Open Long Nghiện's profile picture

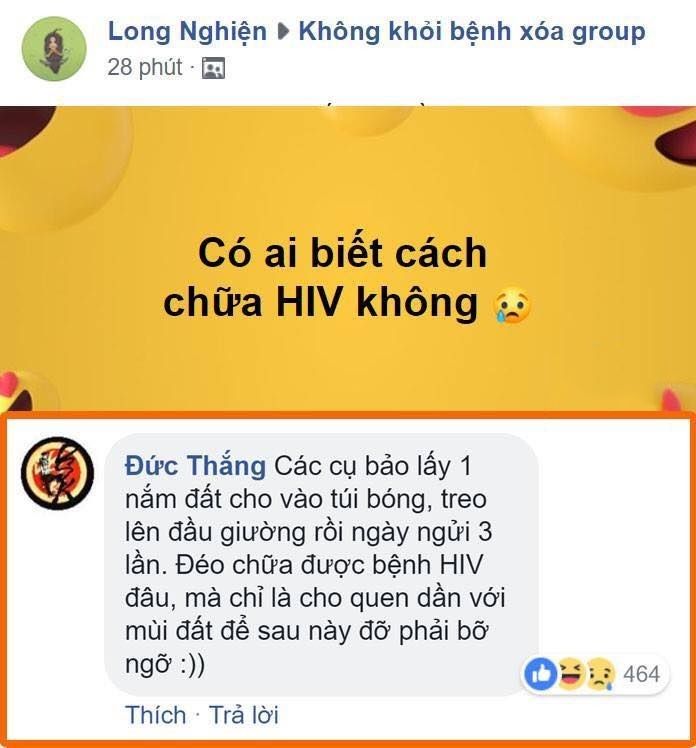54,48
